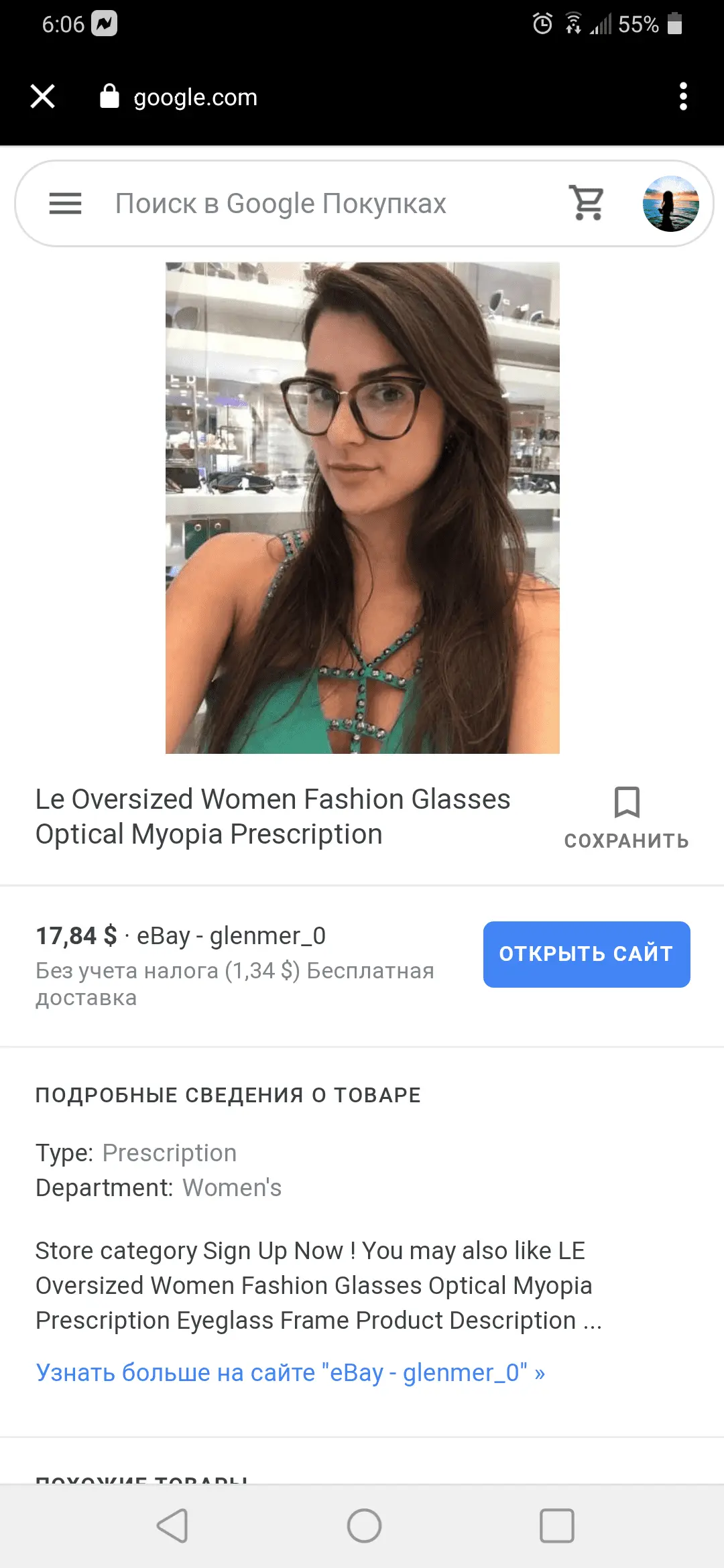Save the product with Сохранить bookmark
Image resolution: width=724 pixels, height=1568 pixels.
[627, 818]
